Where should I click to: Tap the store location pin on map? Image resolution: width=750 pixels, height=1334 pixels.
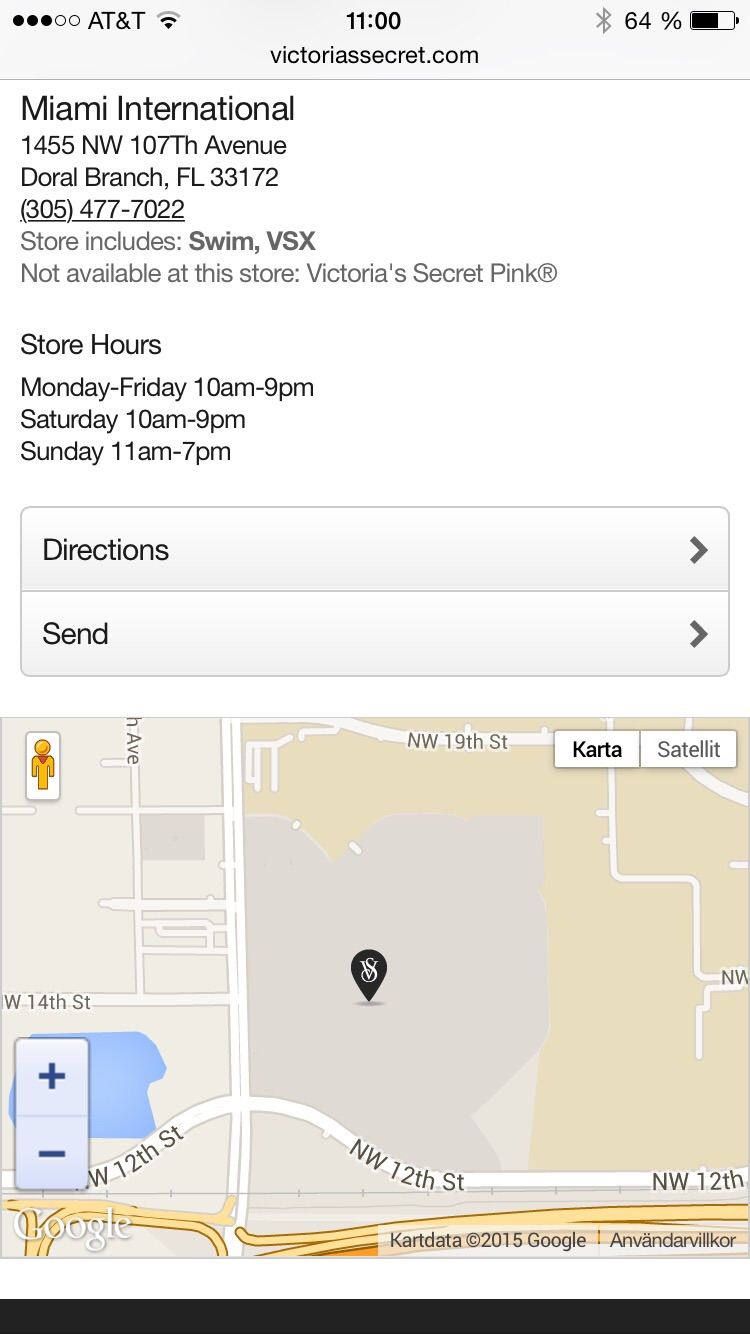(x=369, y=974)
